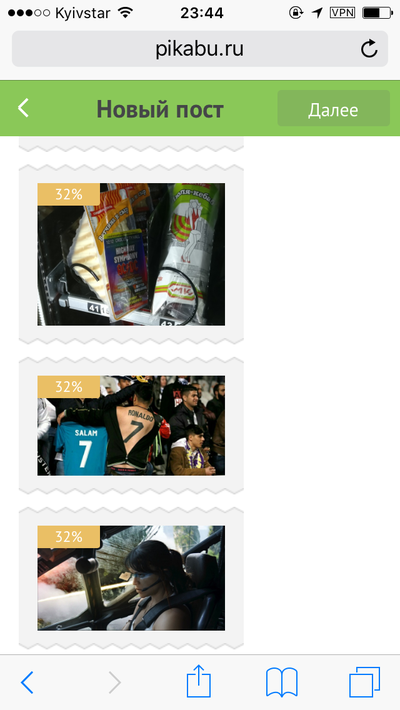Viewport: 400px width, 710px height.
Task: Show open Safari tabs
Action: click(365, 682)
